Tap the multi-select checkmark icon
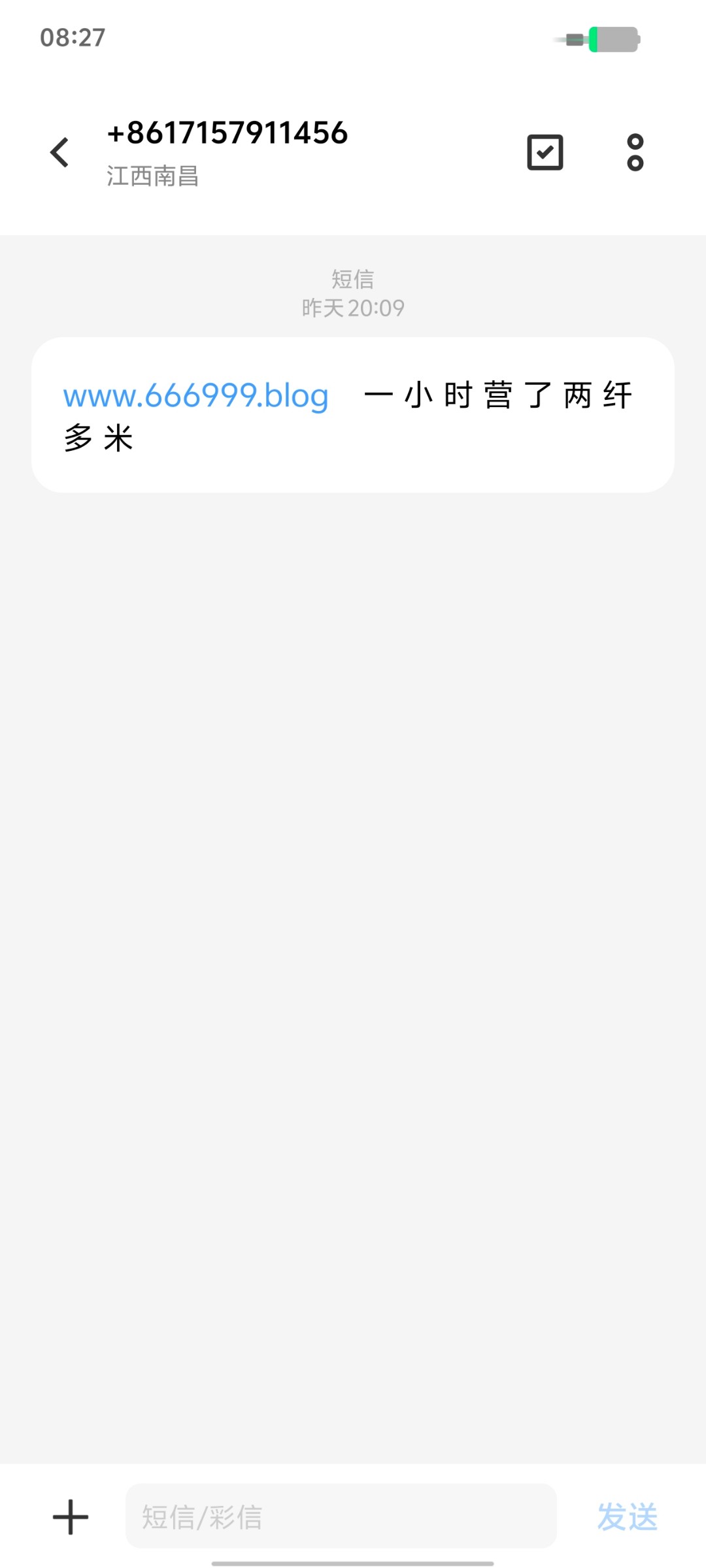The width and height of the screenshot is (706, 1568). tap(545, 153)
